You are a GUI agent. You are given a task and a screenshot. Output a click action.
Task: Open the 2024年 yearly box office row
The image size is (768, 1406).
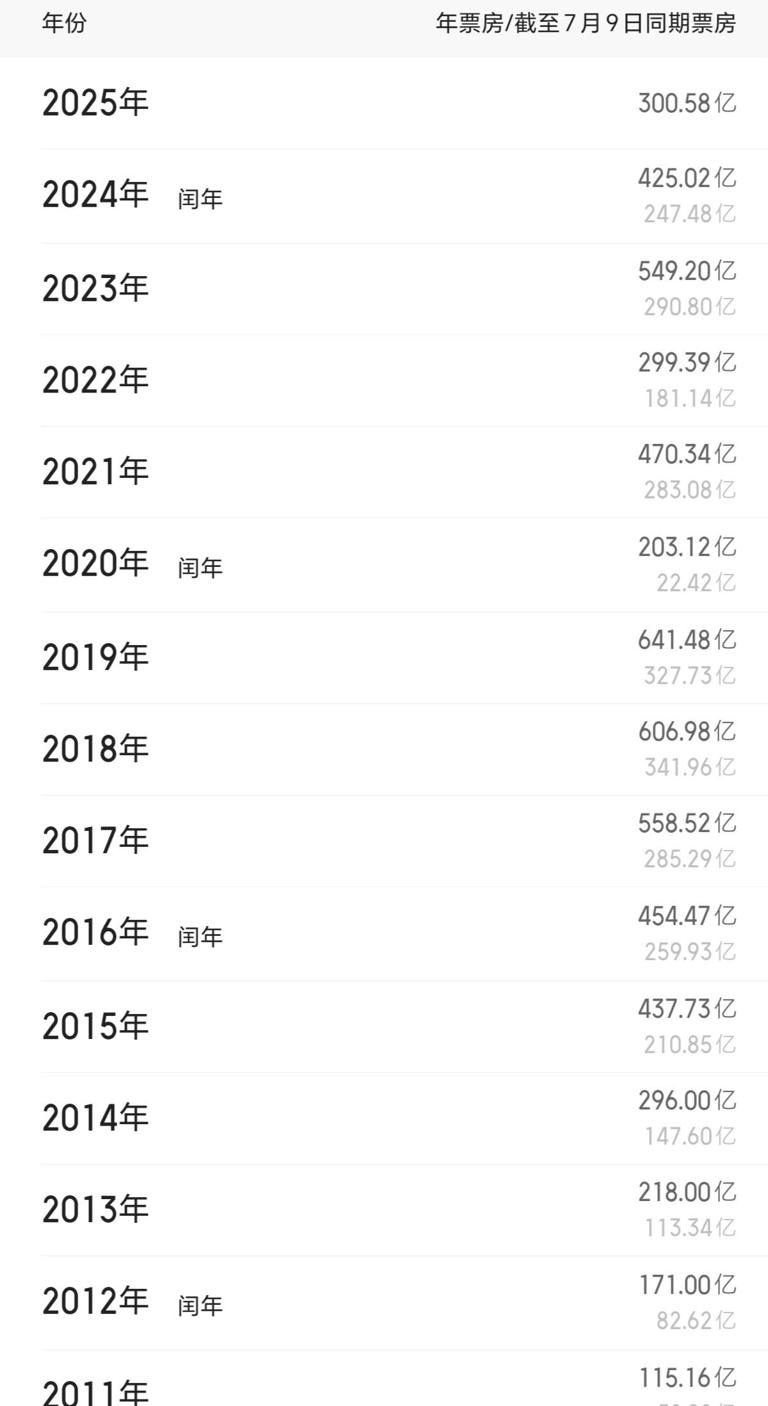coord(384,195)
